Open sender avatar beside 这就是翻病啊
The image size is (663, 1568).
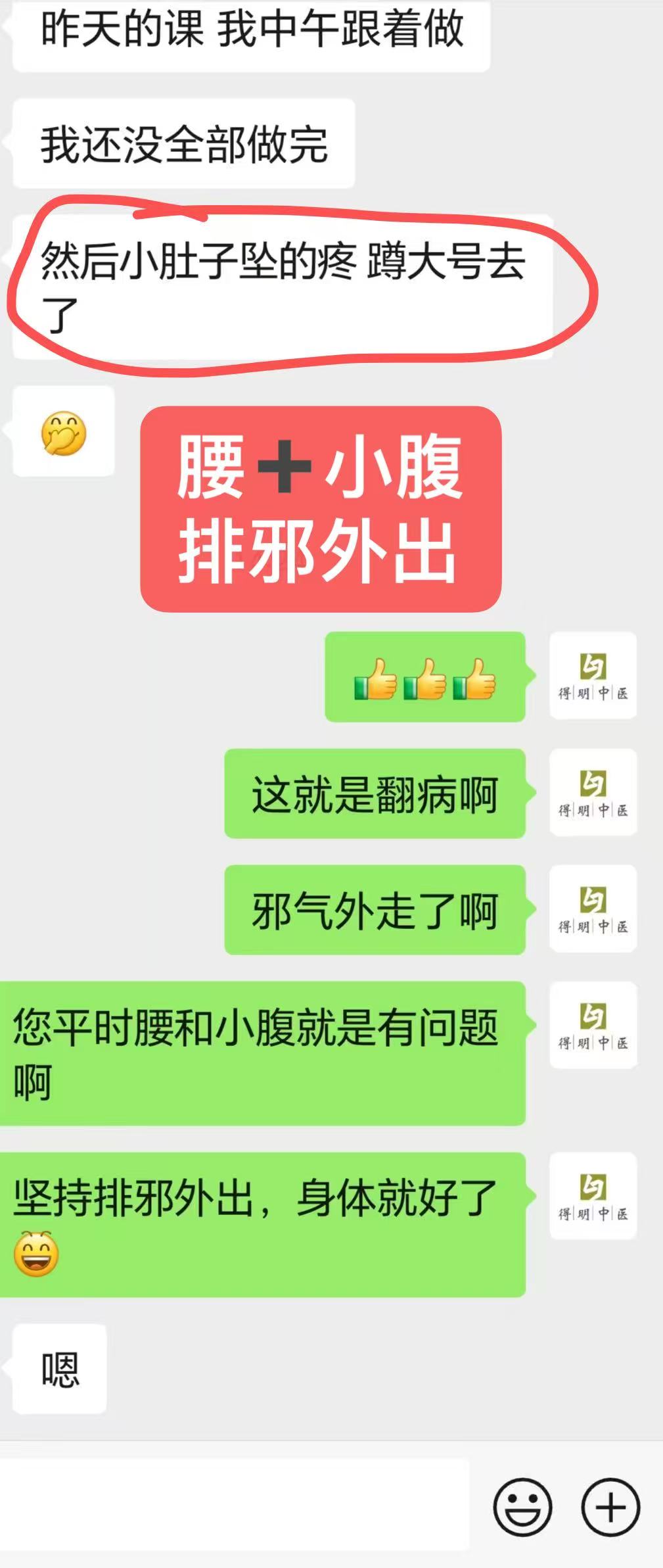click(x=593, y=792)
